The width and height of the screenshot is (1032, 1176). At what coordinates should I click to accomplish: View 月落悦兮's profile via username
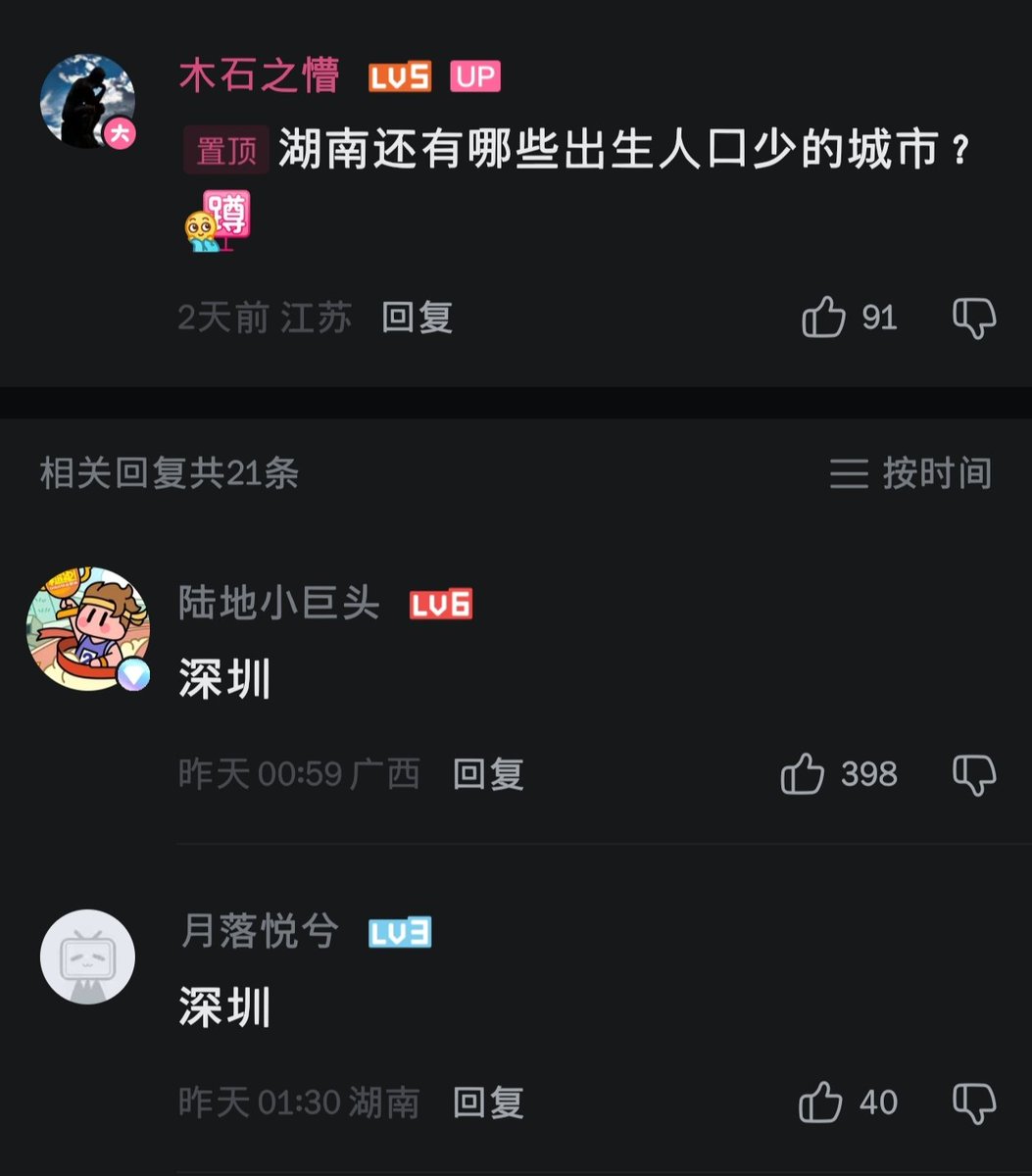[x=260, y=931]
